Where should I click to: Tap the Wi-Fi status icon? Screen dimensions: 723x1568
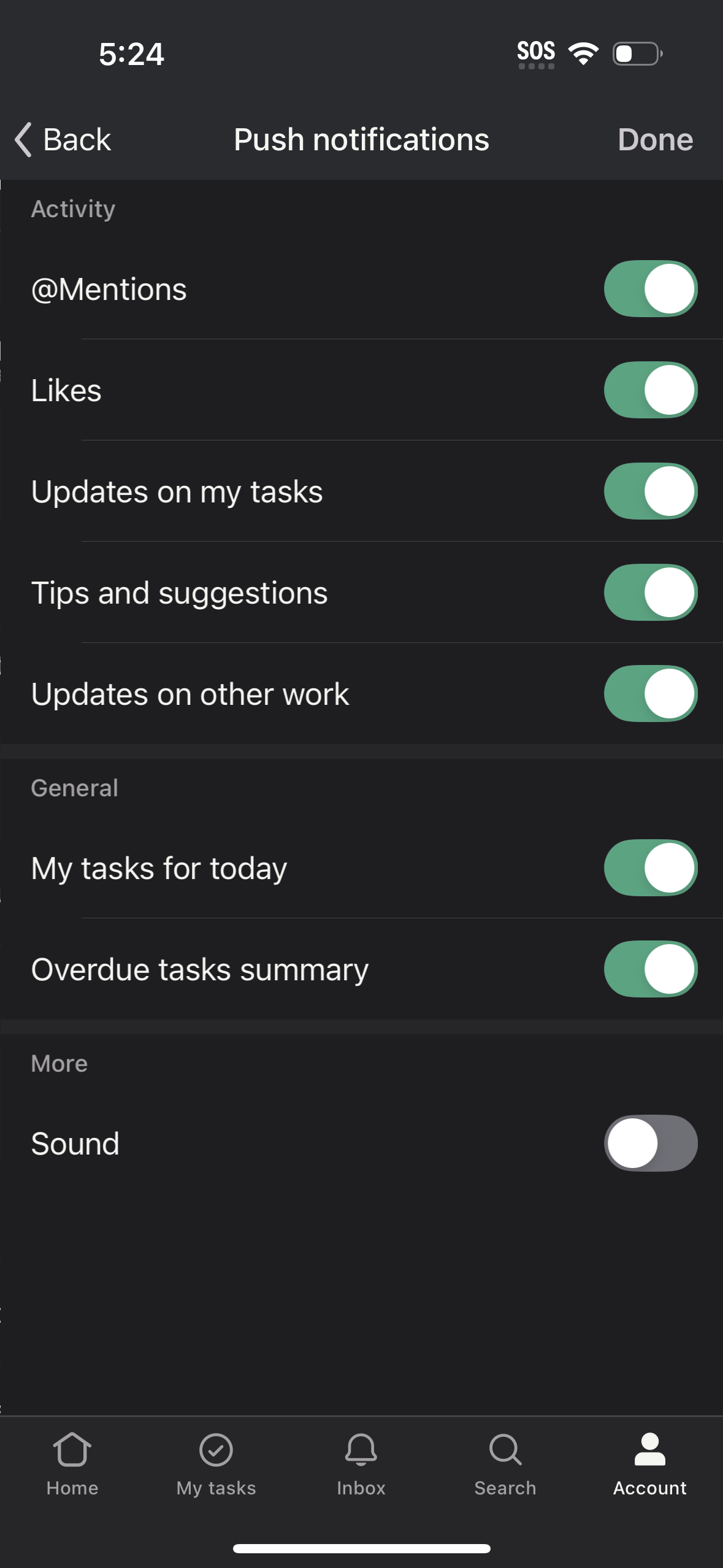[x=583, y=53]
